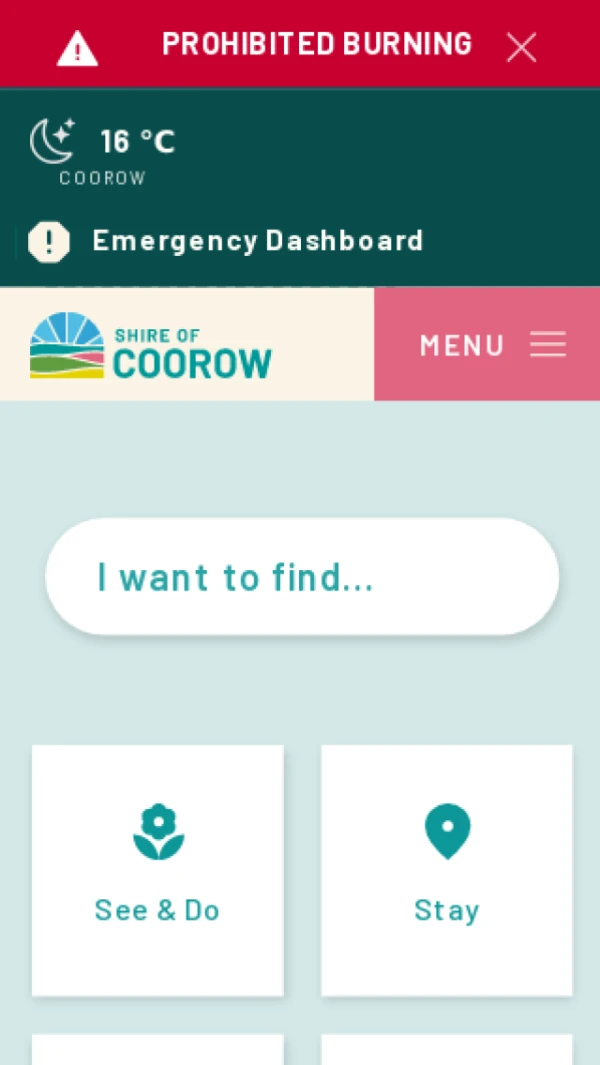The height and width of the screenshot is (1065, 600).
Task: Open the Prohibited Burning alert banner
Action: [x=316, y=44]
